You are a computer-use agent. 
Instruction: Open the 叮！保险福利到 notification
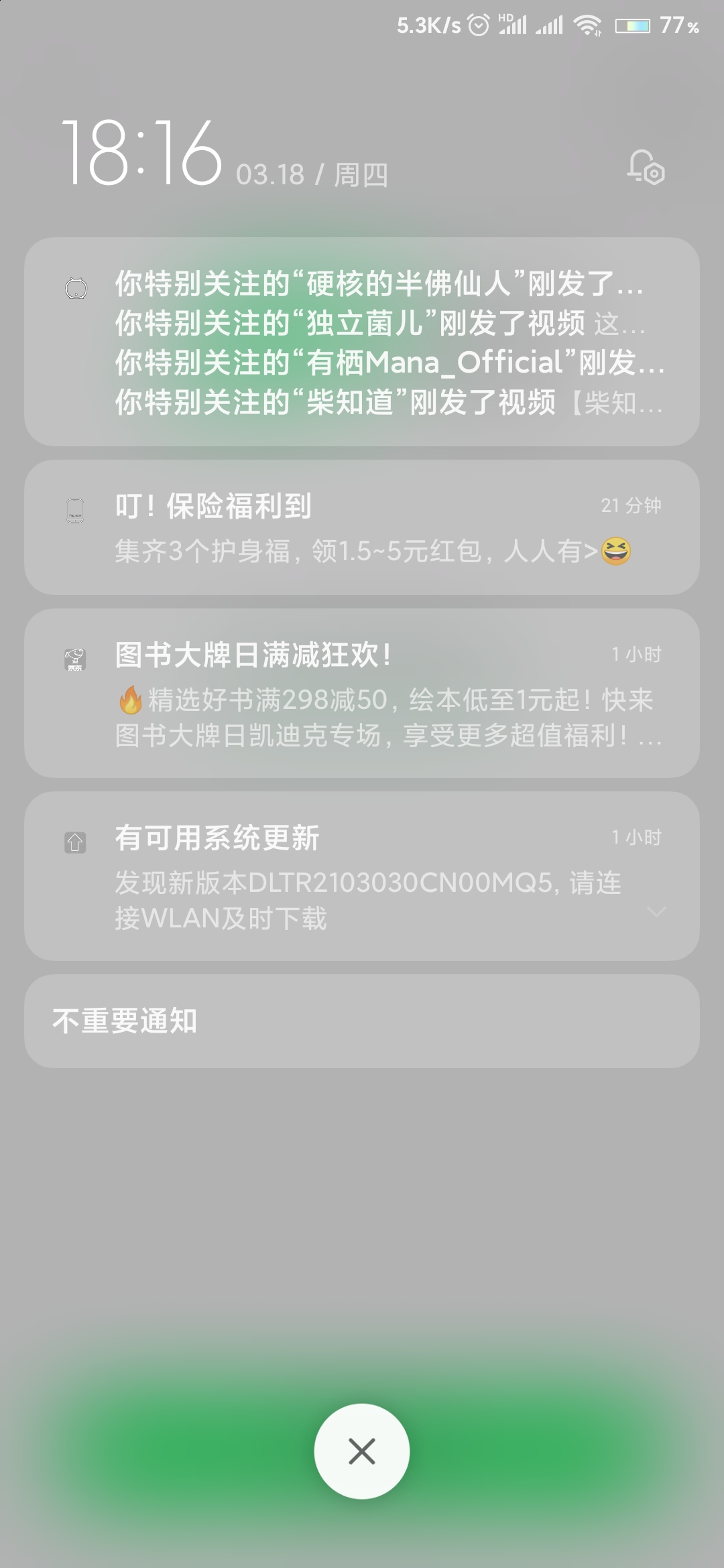point(362,527)
